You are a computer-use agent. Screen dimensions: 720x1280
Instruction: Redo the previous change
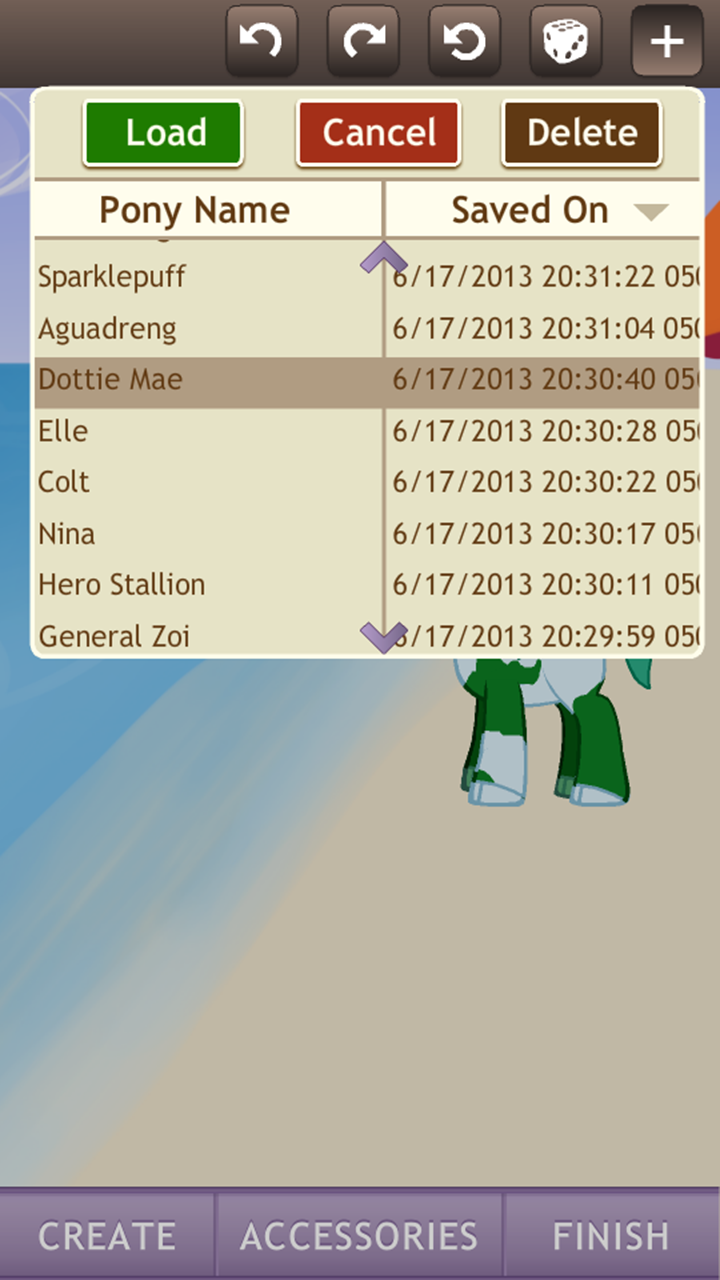pyautogui.click(x=363, y=42)
